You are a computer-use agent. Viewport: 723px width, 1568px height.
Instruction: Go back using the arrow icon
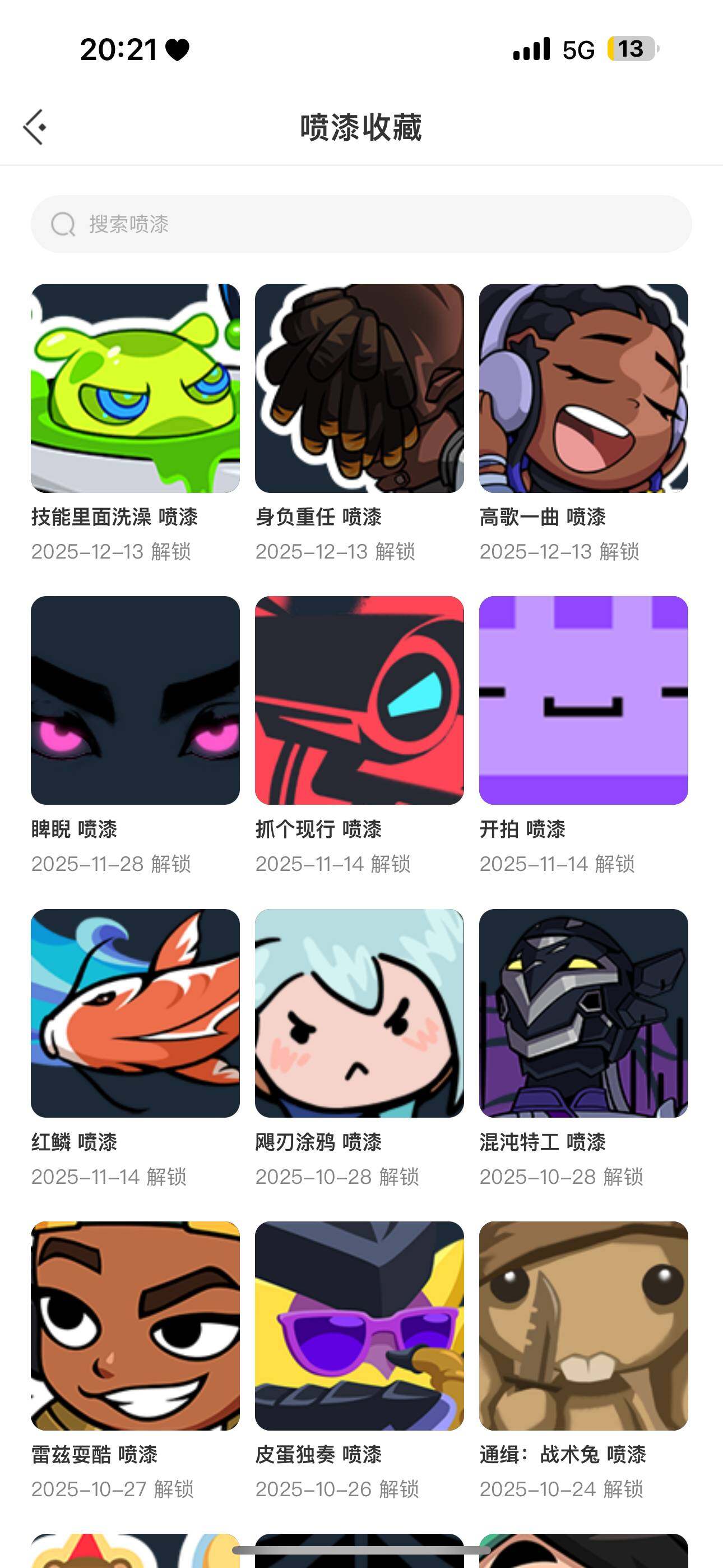tap(35, 127)
